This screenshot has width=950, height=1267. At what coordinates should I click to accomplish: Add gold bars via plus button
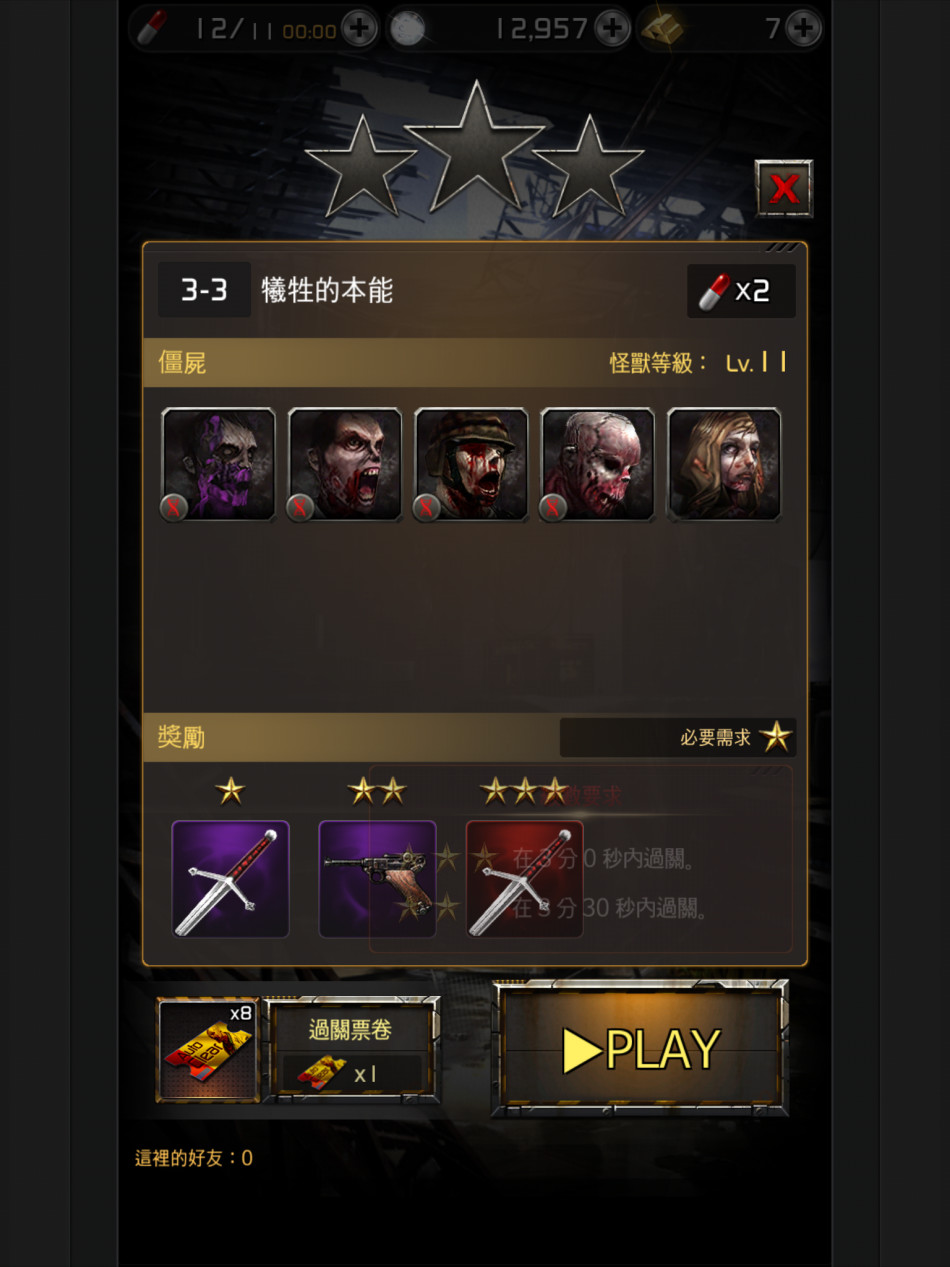[x=802, y=29]
